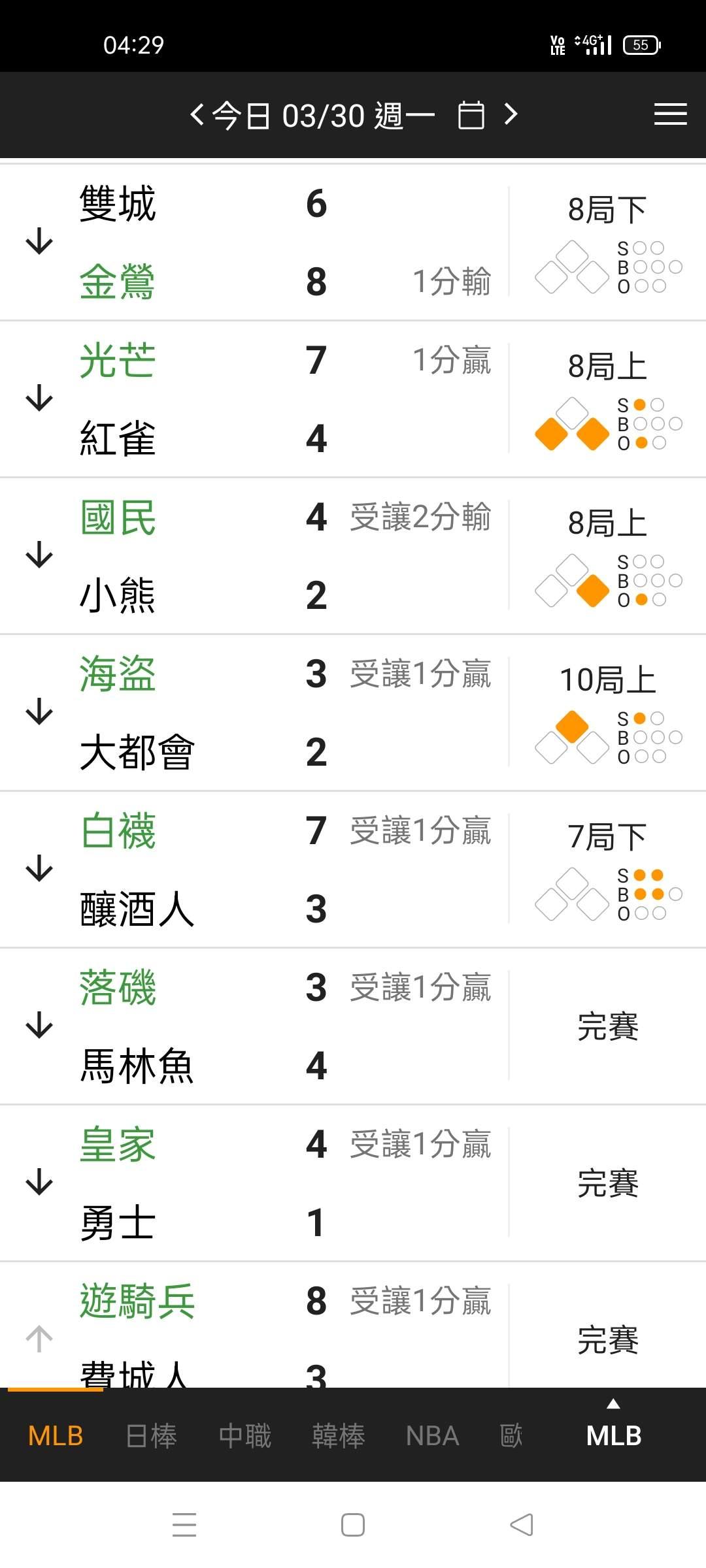Select the orange MLB tab
706x1568 pixels.
click(56, 1436)
